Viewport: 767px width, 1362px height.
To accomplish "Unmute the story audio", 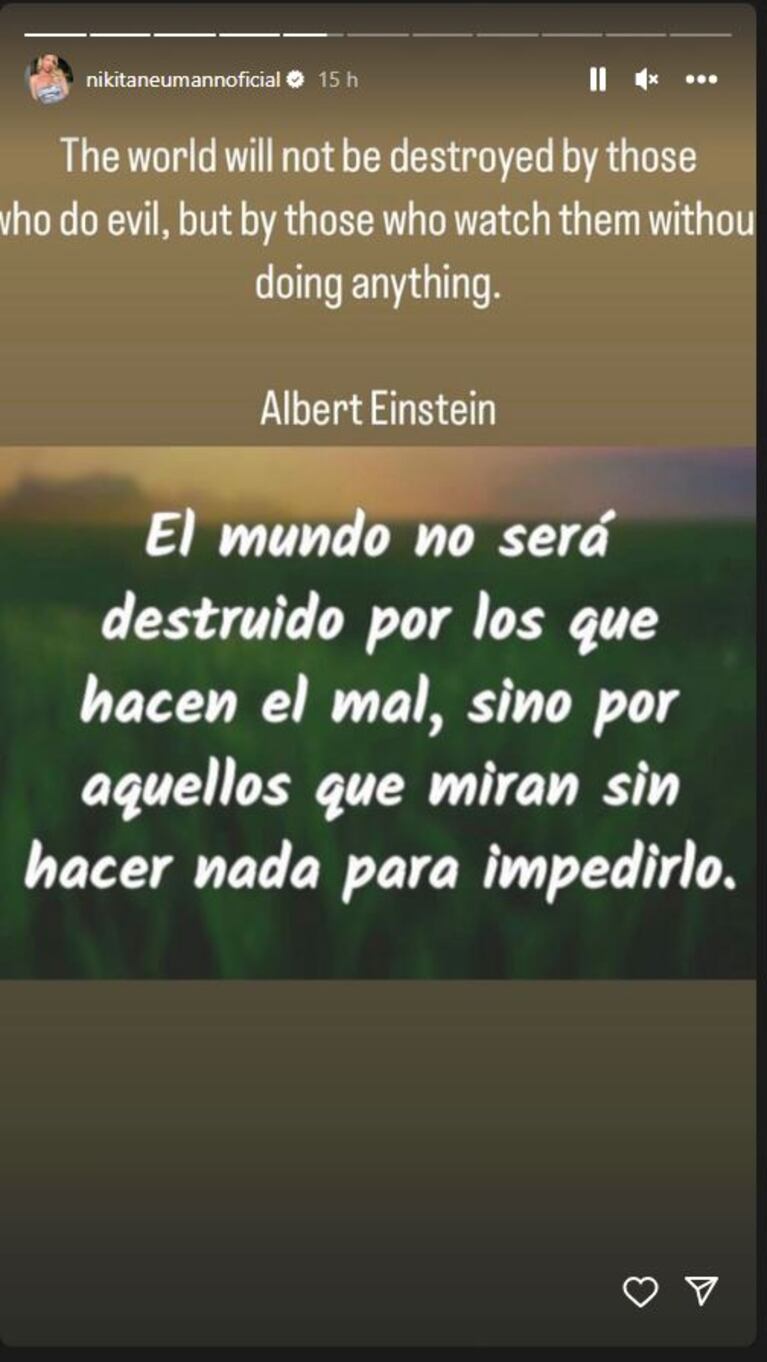I will [x=646, y=80].
